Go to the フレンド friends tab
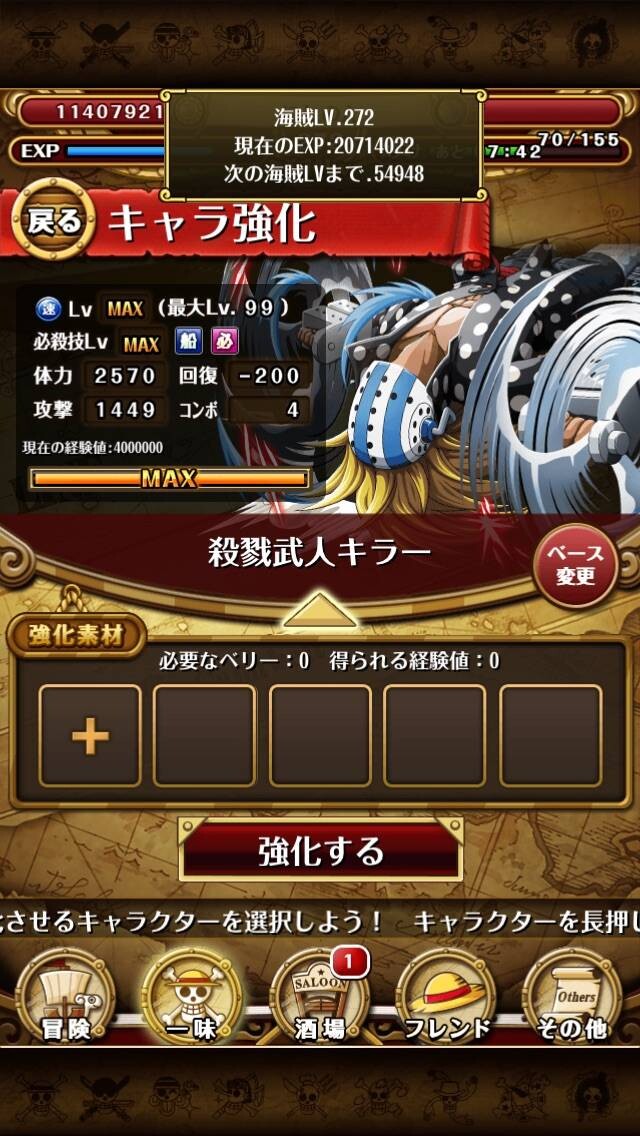640x1136 pixels. click(x=446, y=996)
